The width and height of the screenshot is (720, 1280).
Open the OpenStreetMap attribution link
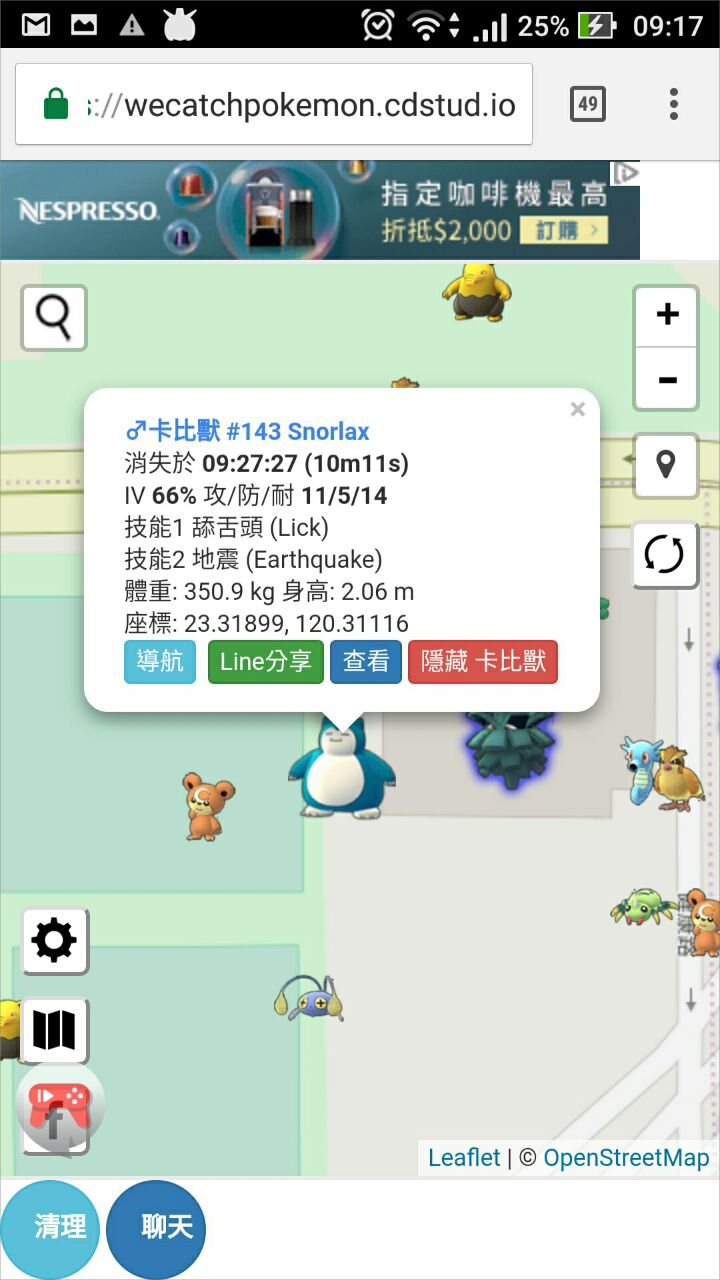click(x=626, y=1158)
